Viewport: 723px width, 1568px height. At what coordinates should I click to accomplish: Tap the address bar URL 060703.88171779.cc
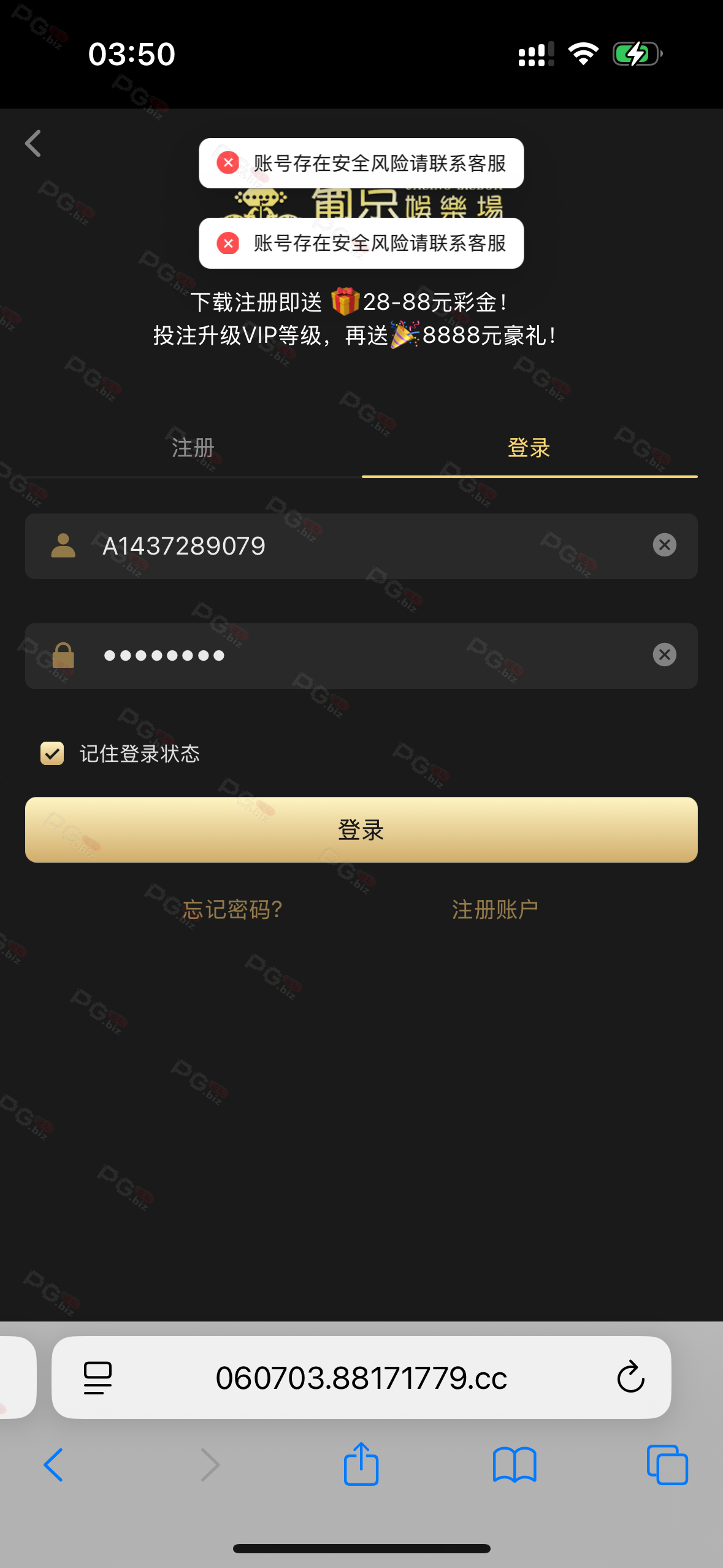(361, 1378)
